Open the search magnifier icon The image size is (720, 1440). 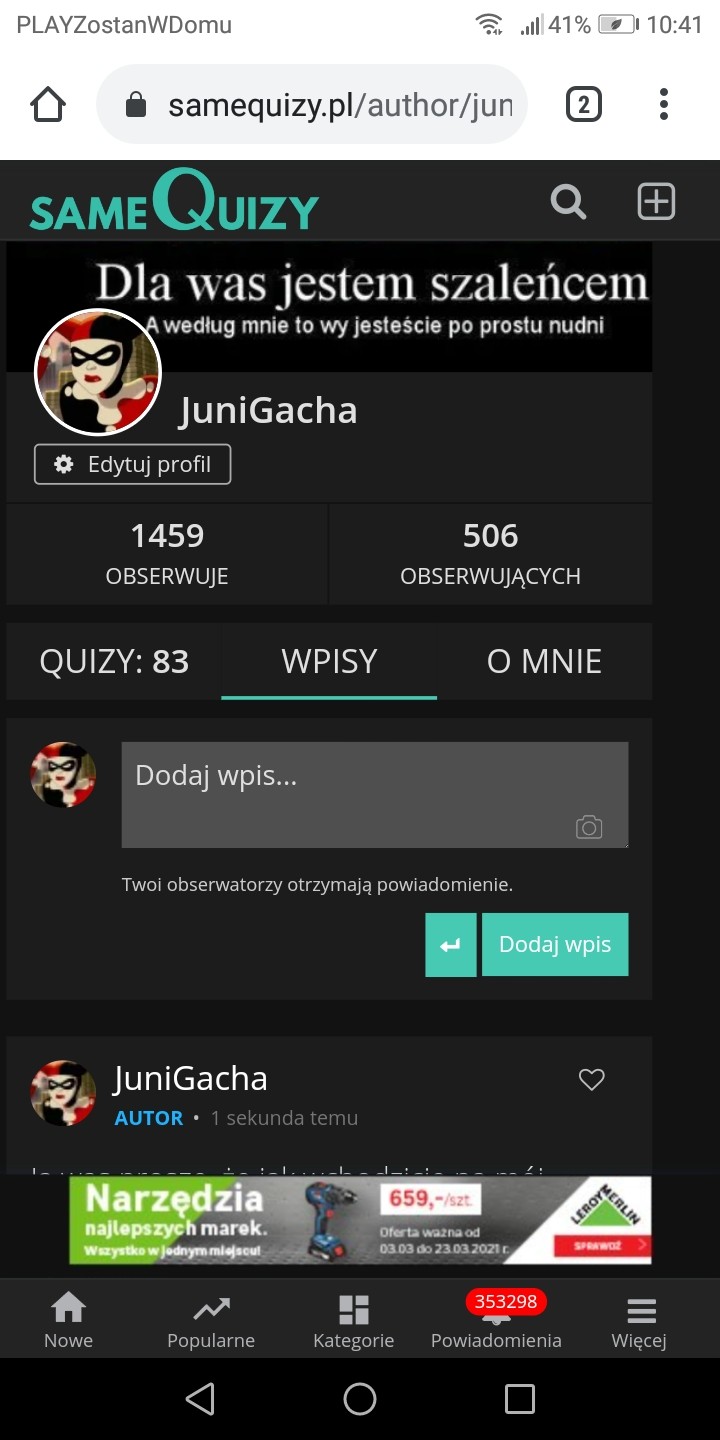(568, 202)
